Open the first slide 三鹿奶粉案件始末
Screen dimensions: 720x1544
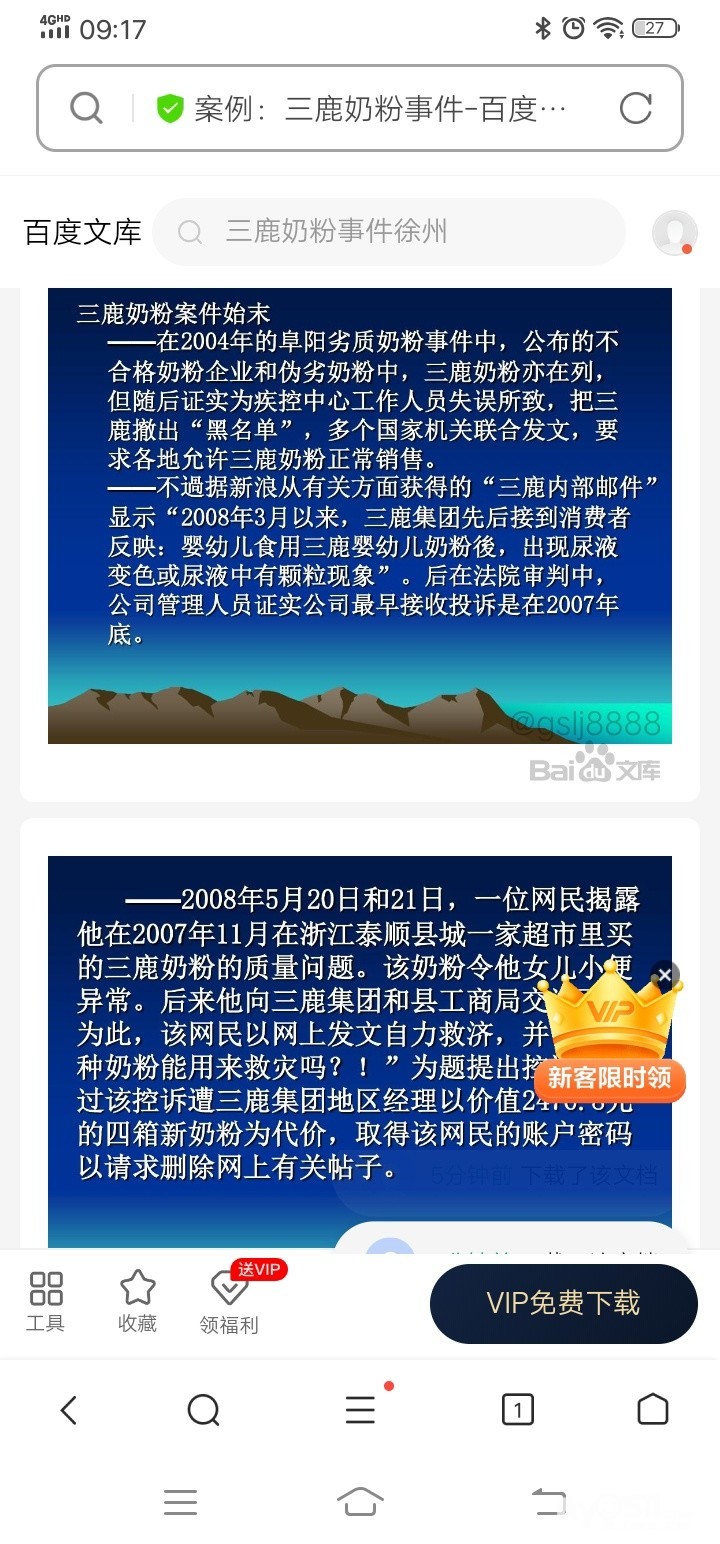pyautogui.click(x=360, y=516)
